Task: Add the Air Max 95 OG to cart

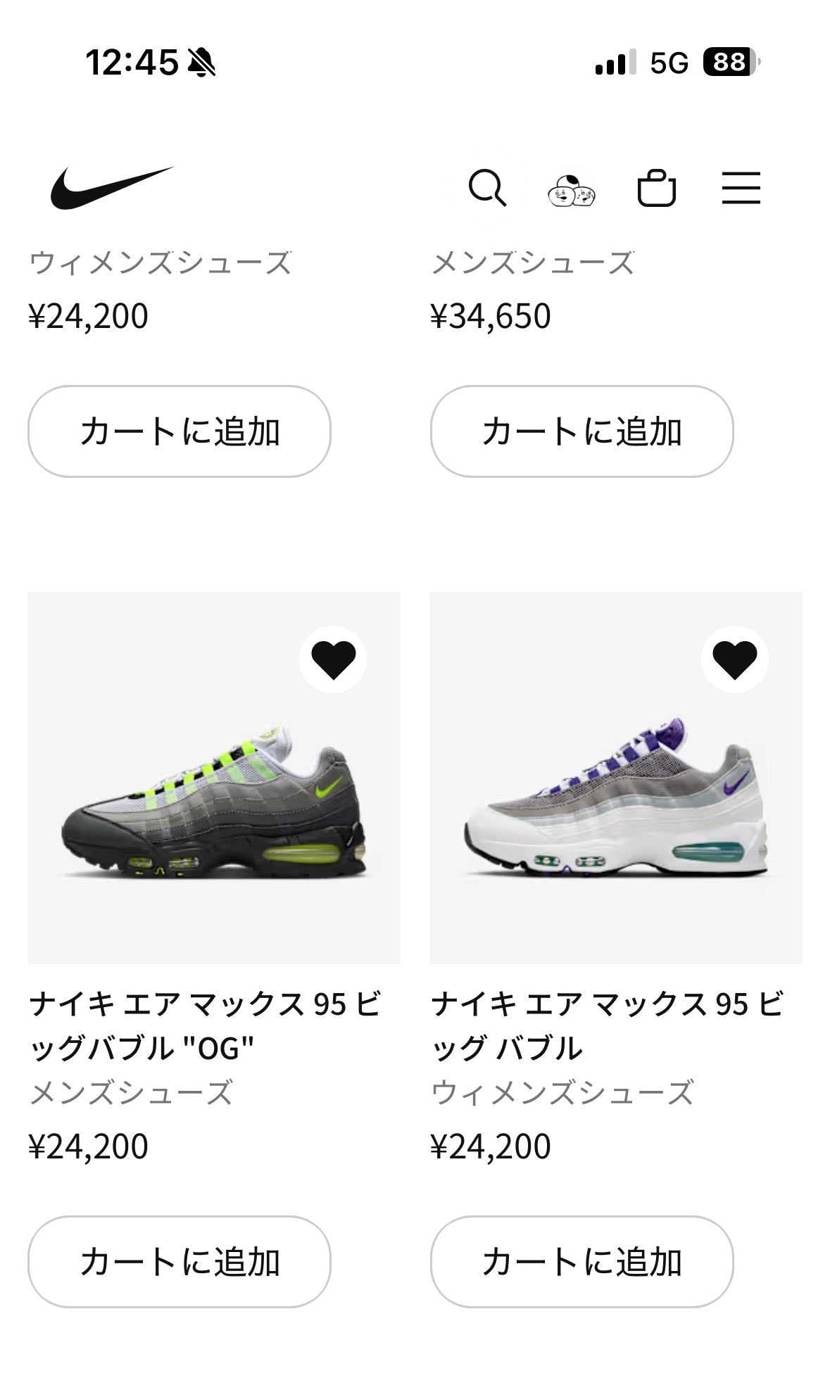Action: click(x=179, y=1261)
